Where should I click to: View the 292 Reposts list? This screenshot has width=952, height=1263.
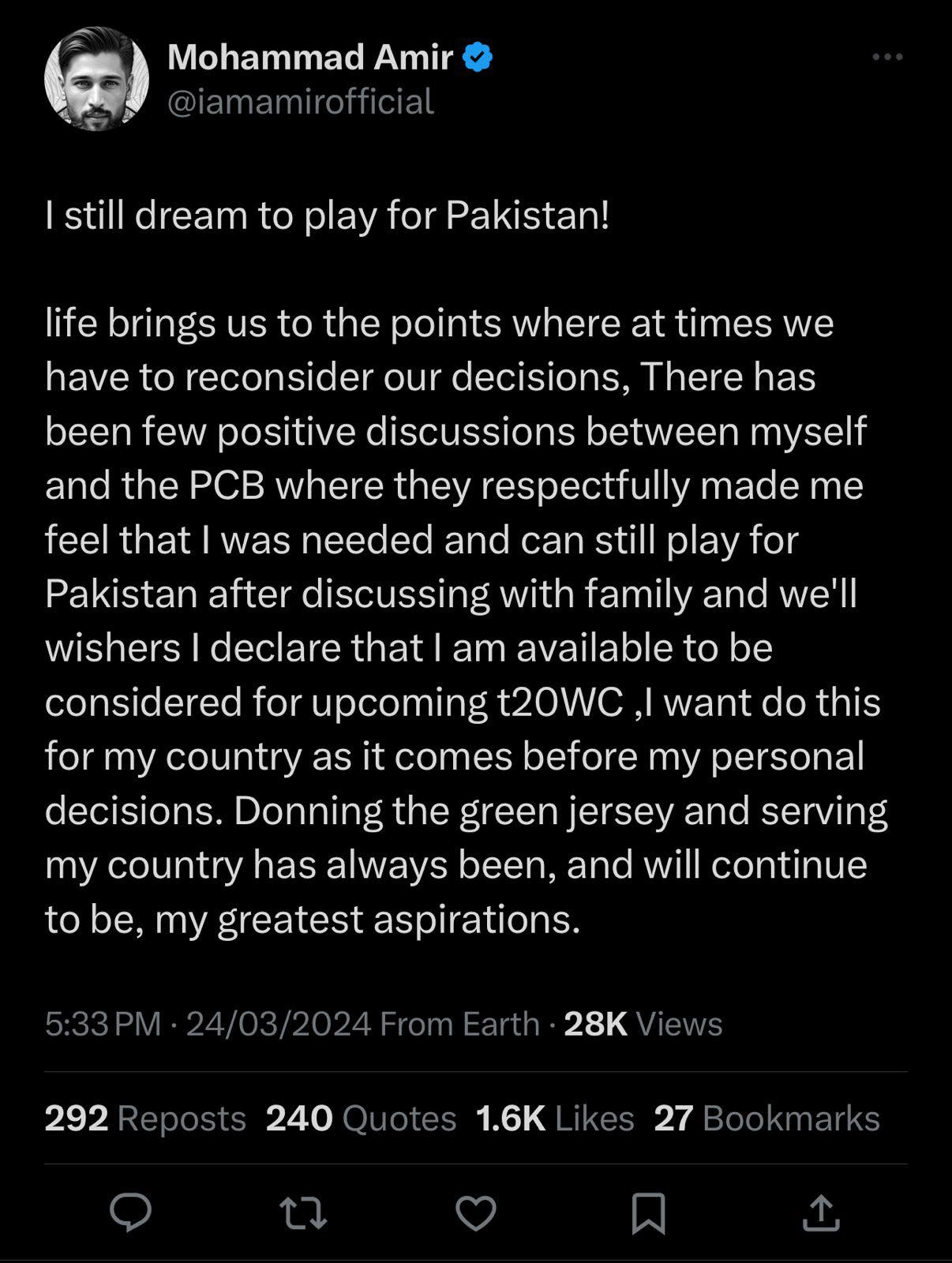click(145, 1119)
